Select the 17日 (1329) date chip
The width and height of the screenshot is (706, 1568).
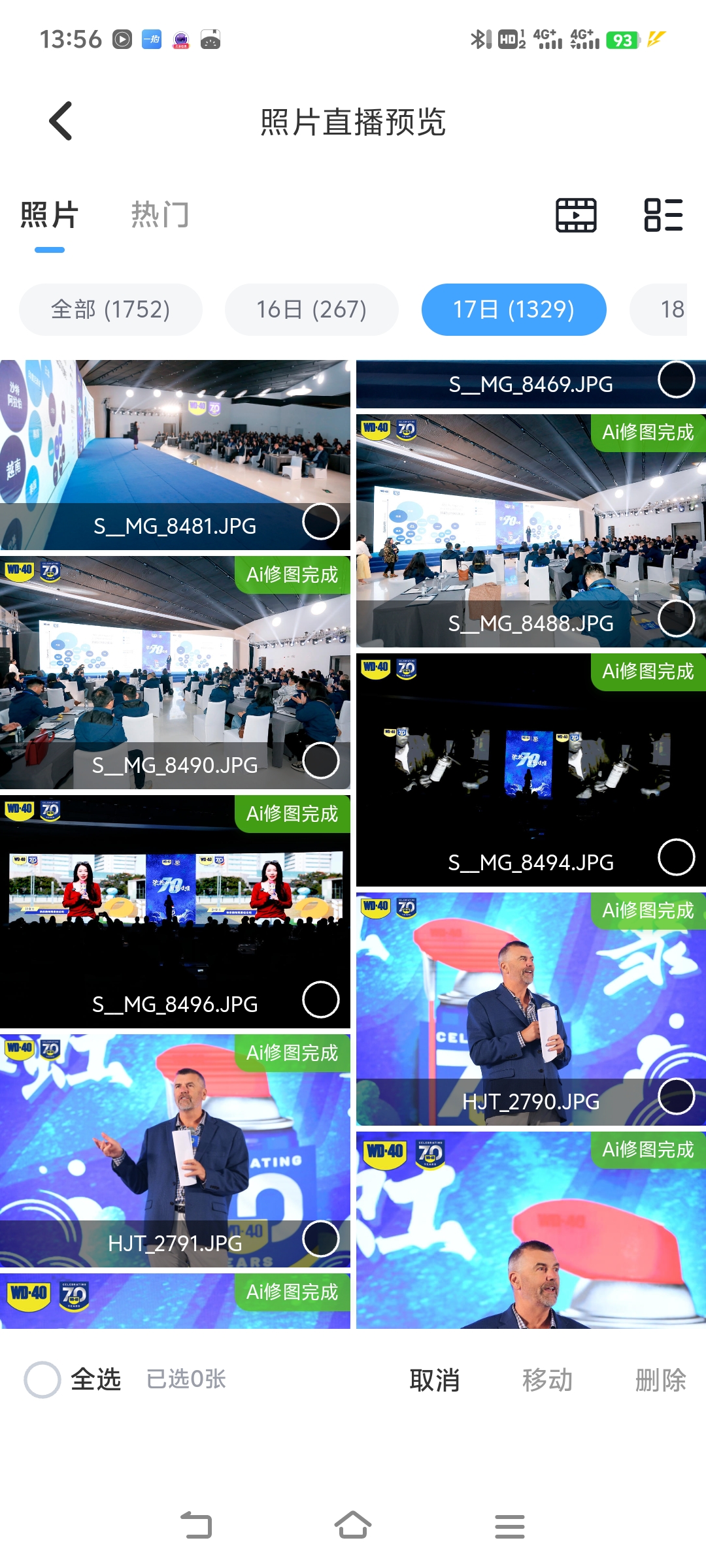tap(514, 310)
